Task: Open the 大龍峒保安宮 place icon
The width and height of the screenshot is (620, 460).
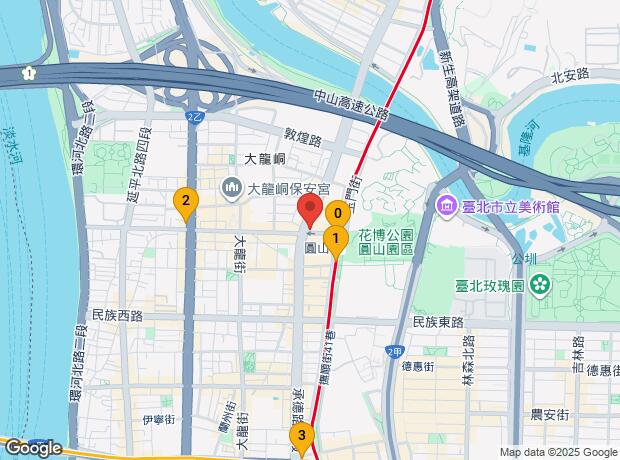Action: [232, 186]
